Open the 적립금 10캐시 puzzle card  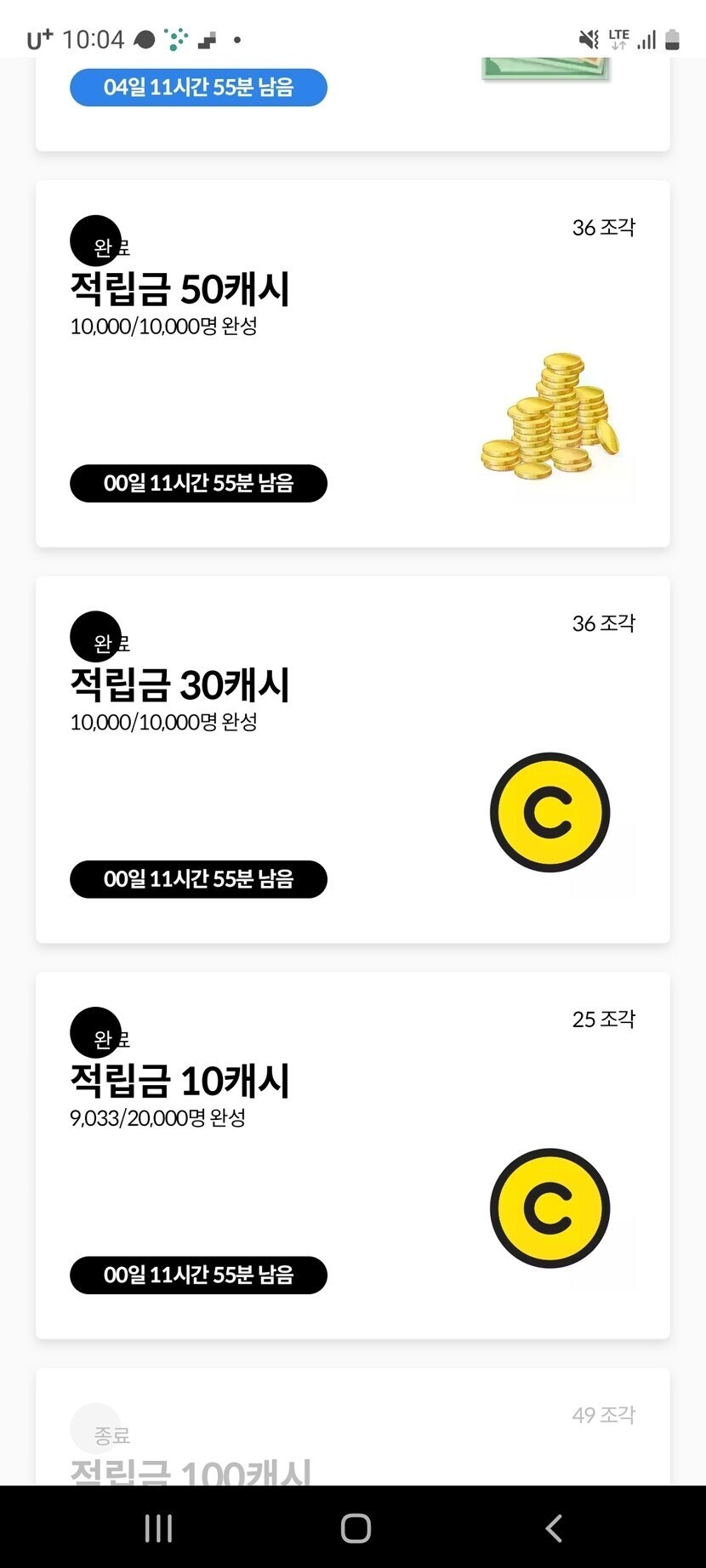352,1155
